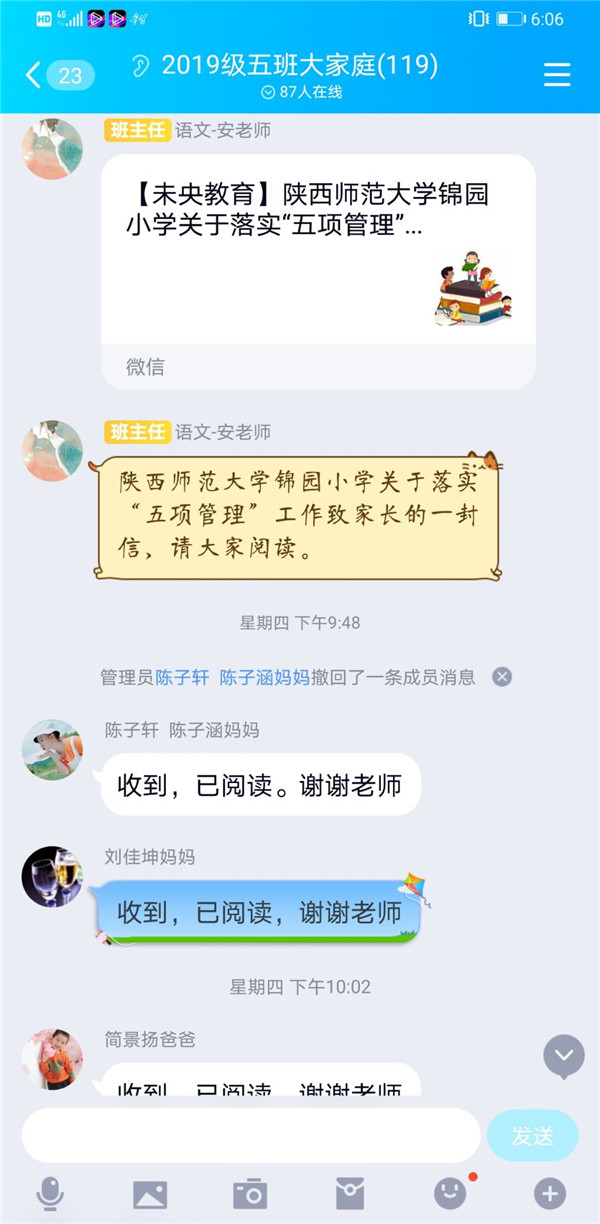The width and height of the screenshot is (600, 1224).
Task: Jump to the latest messages
Action: tap(564, 1055)
